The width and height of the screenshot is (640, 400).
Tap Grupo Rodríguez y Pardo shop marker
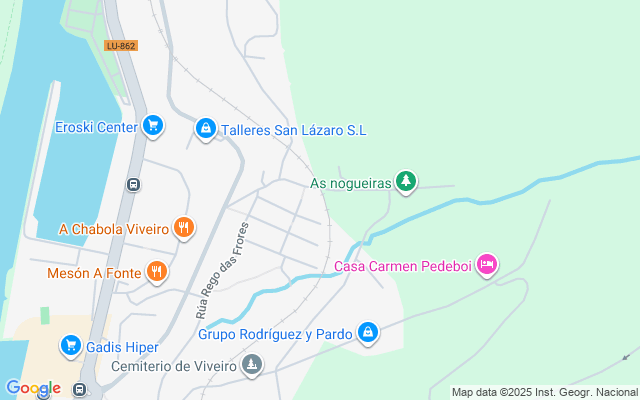pos(368,333)
